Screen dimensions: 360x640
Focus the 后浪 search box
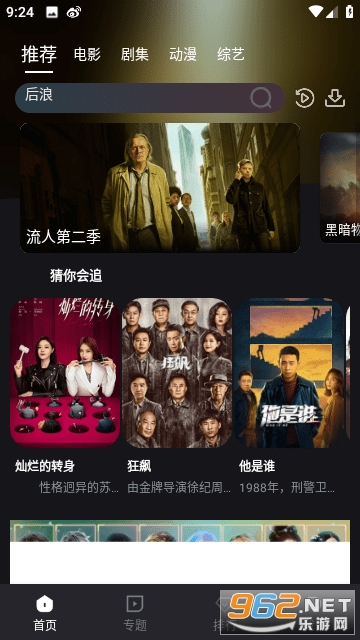pos(150,98)
